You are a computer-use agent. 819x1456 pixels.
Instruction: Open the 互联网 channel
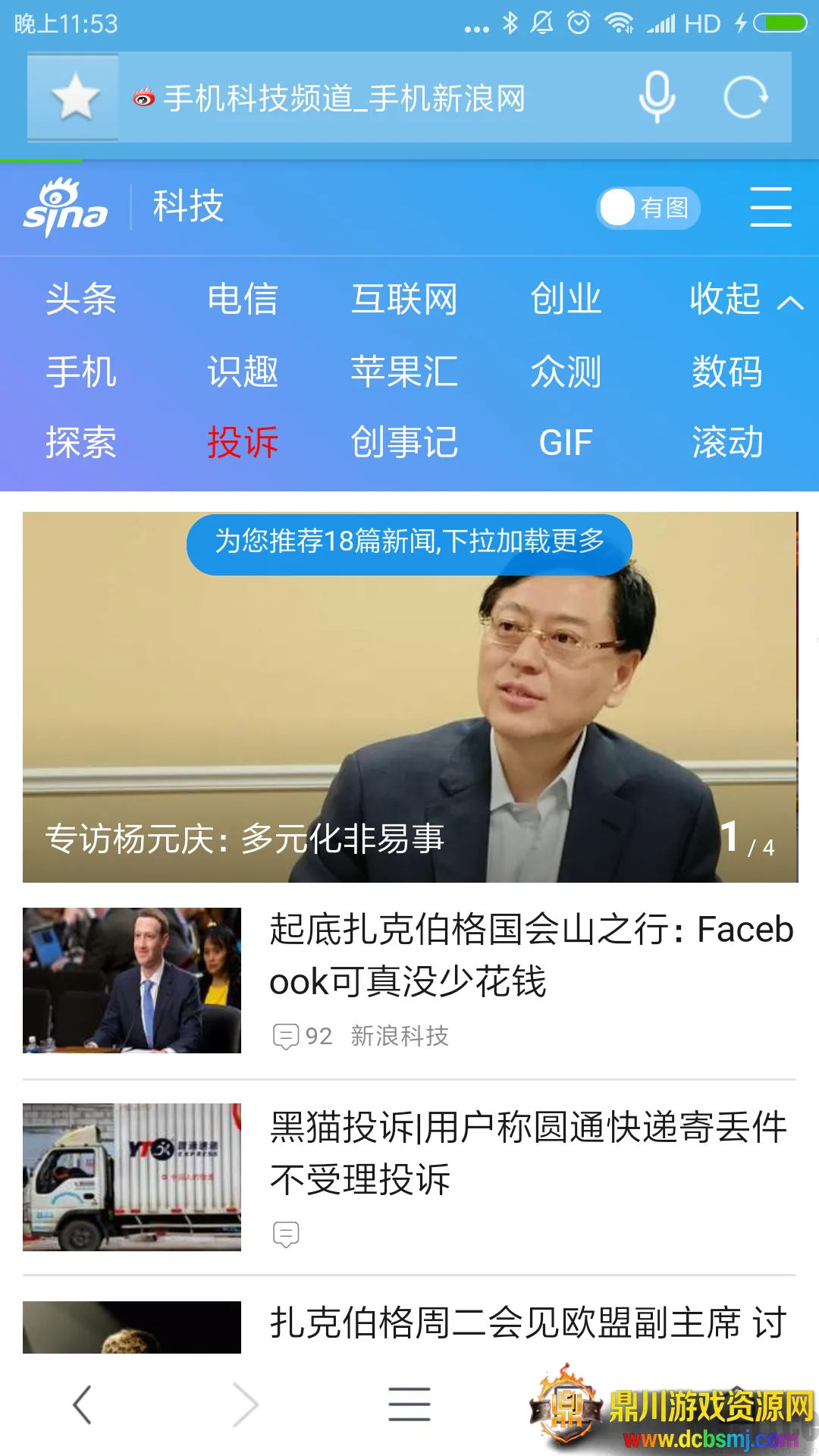click(x=404, y=300)
